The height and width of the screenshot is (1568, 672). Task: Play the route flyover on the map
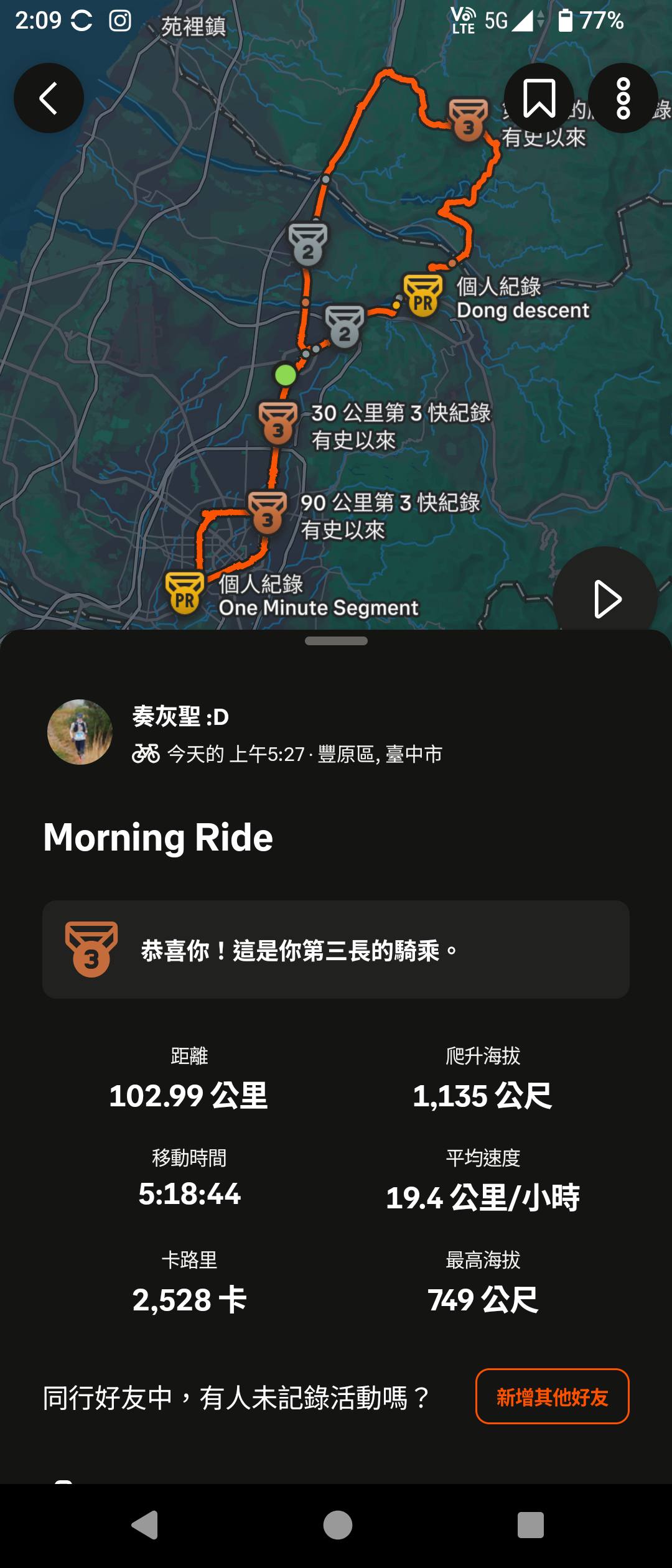pos(605,599)
